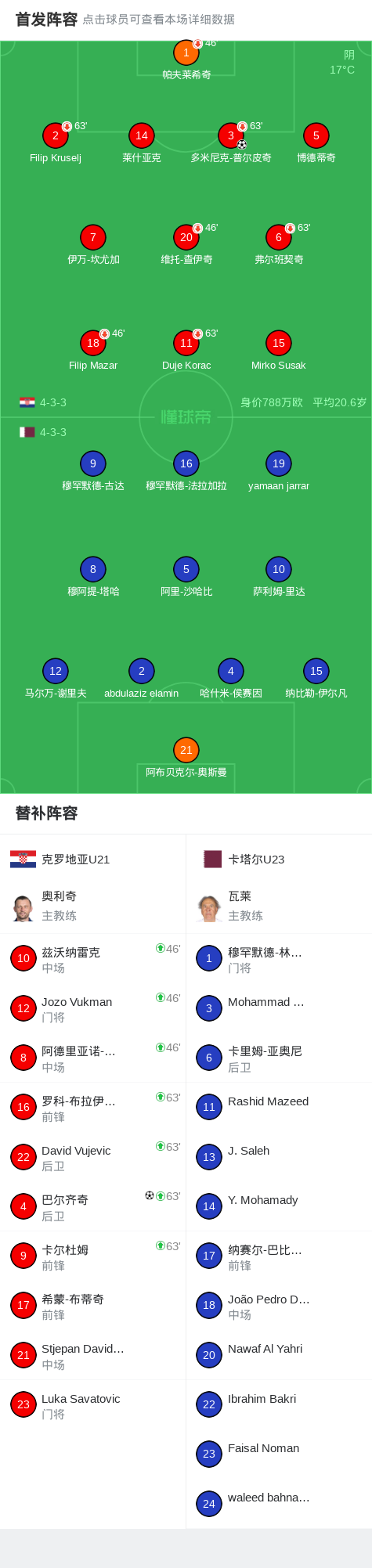View substitute 巴尔齐奇 number 4
Viewport: 372px width, 1568px height.
tap(93, 1206)
